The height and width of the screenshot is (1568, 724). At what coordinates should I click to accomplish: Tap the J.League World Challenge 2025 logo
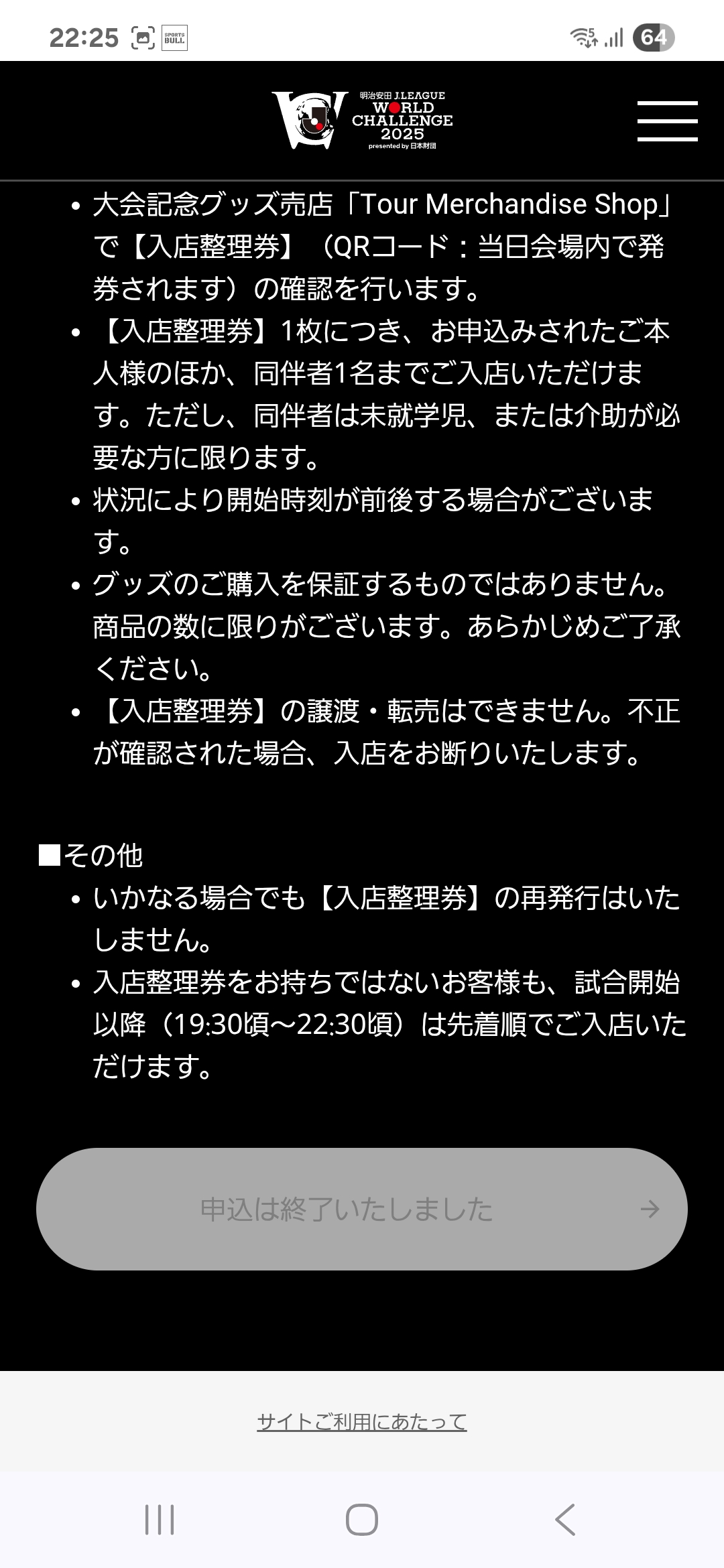click(362, 121)
